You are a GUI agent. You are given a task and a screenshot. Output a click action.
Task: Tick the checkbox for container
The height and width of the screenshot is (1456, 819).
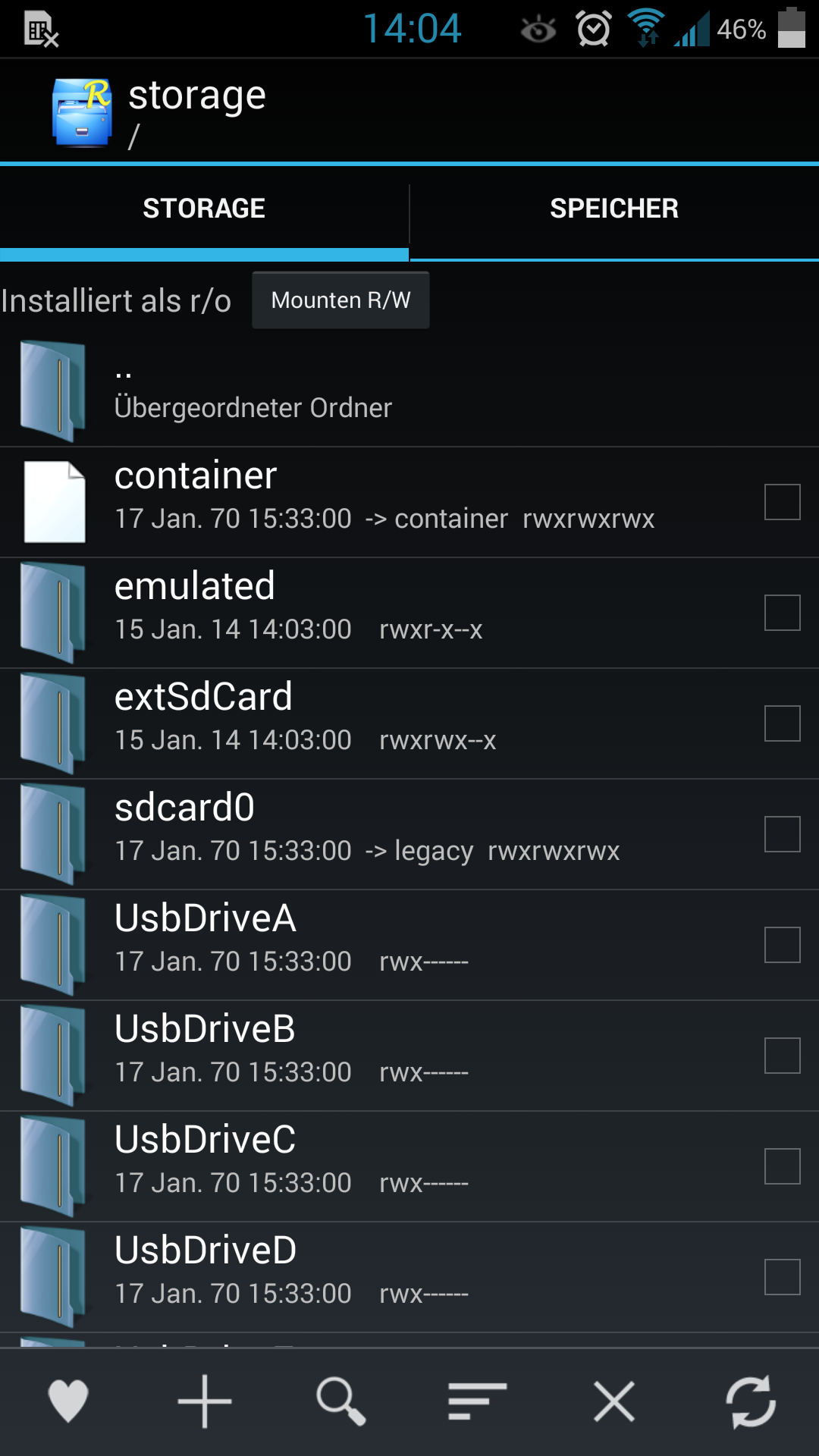[x=783, y=502]
